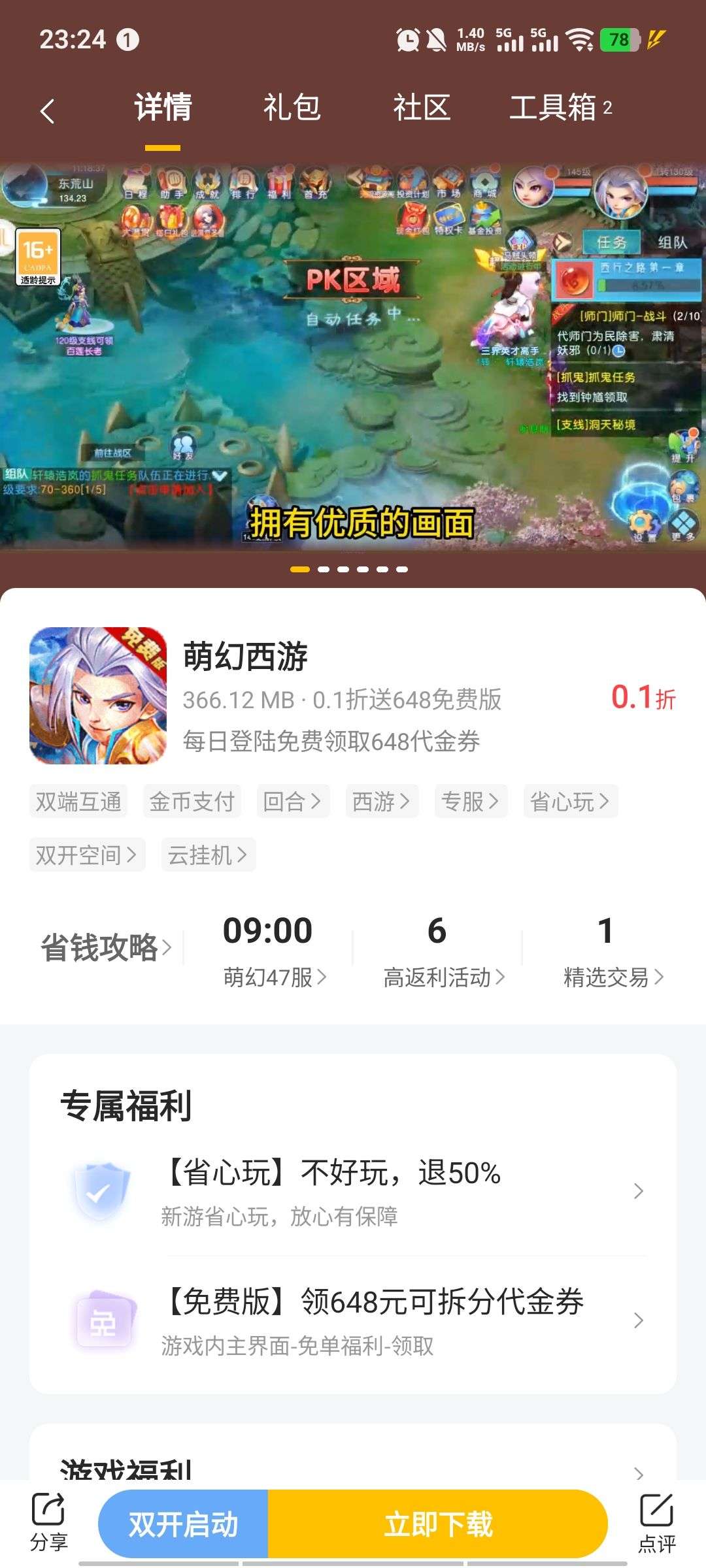The height and width of the screenshot is (1568, 706).
Task: Open 【免费版】领648元可拆分代金券 benefit
Action: tap(353, 1321)
